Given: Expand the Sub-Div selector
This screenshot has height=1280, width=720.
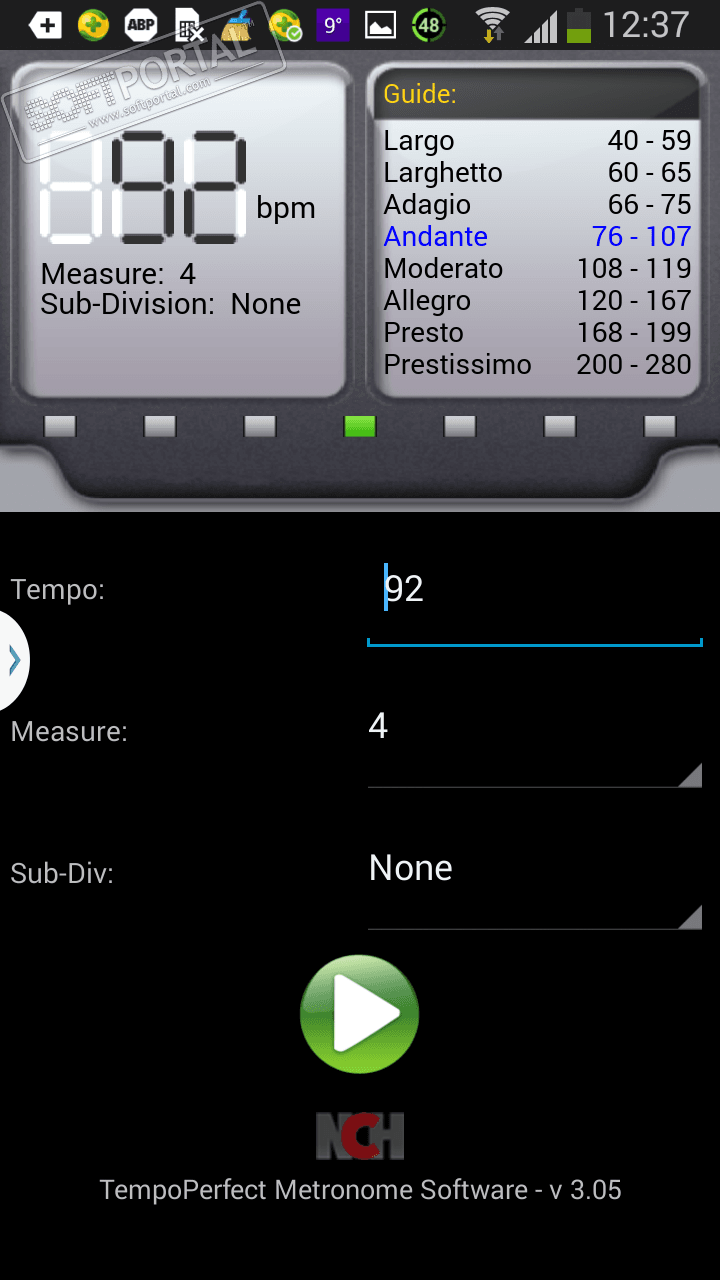Looking at the screenshot, I should 534,880.
